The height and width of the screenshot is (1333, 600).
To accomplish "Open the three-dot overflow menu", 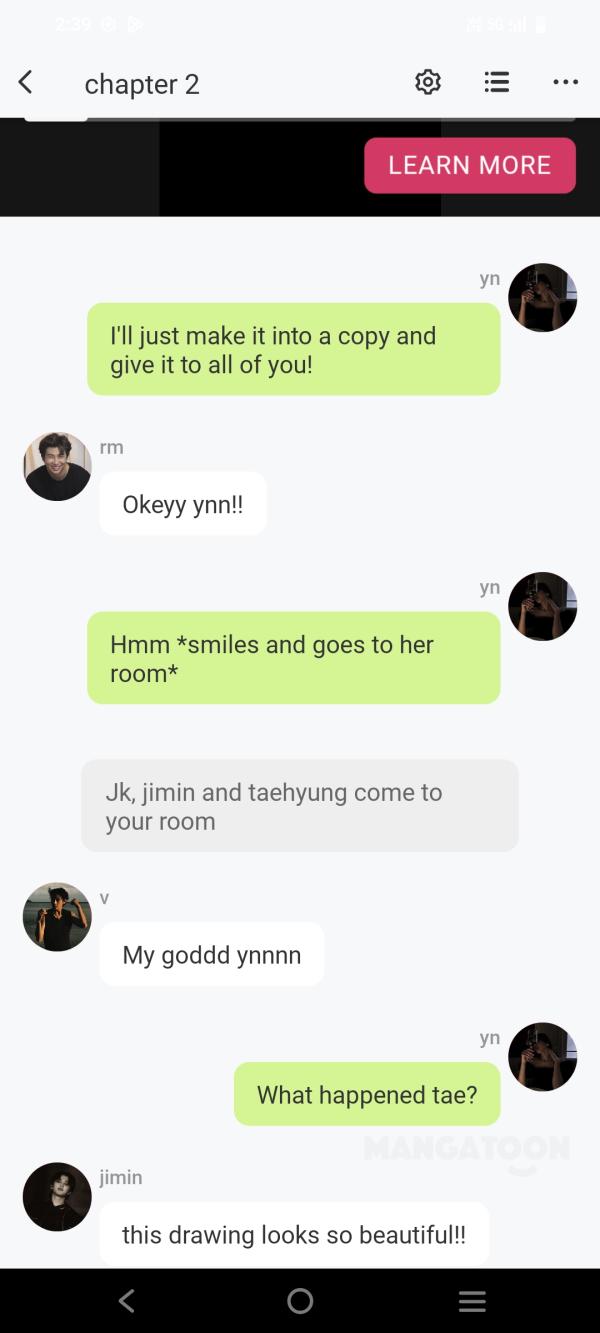I will point(565,83).
